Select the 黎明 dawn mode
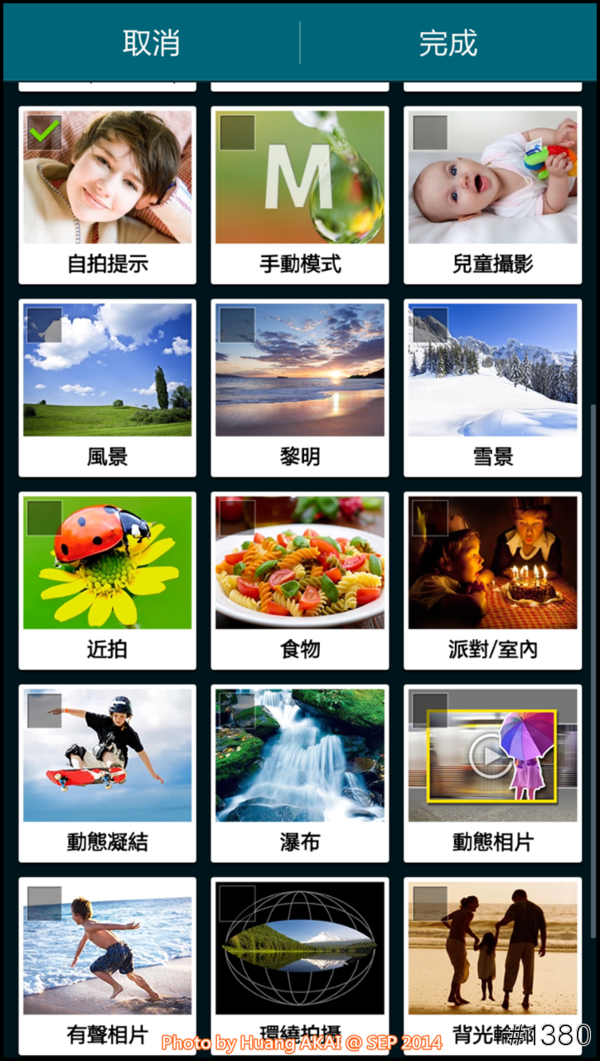The width and height of the screenshot is (600, 1061). 300,388
